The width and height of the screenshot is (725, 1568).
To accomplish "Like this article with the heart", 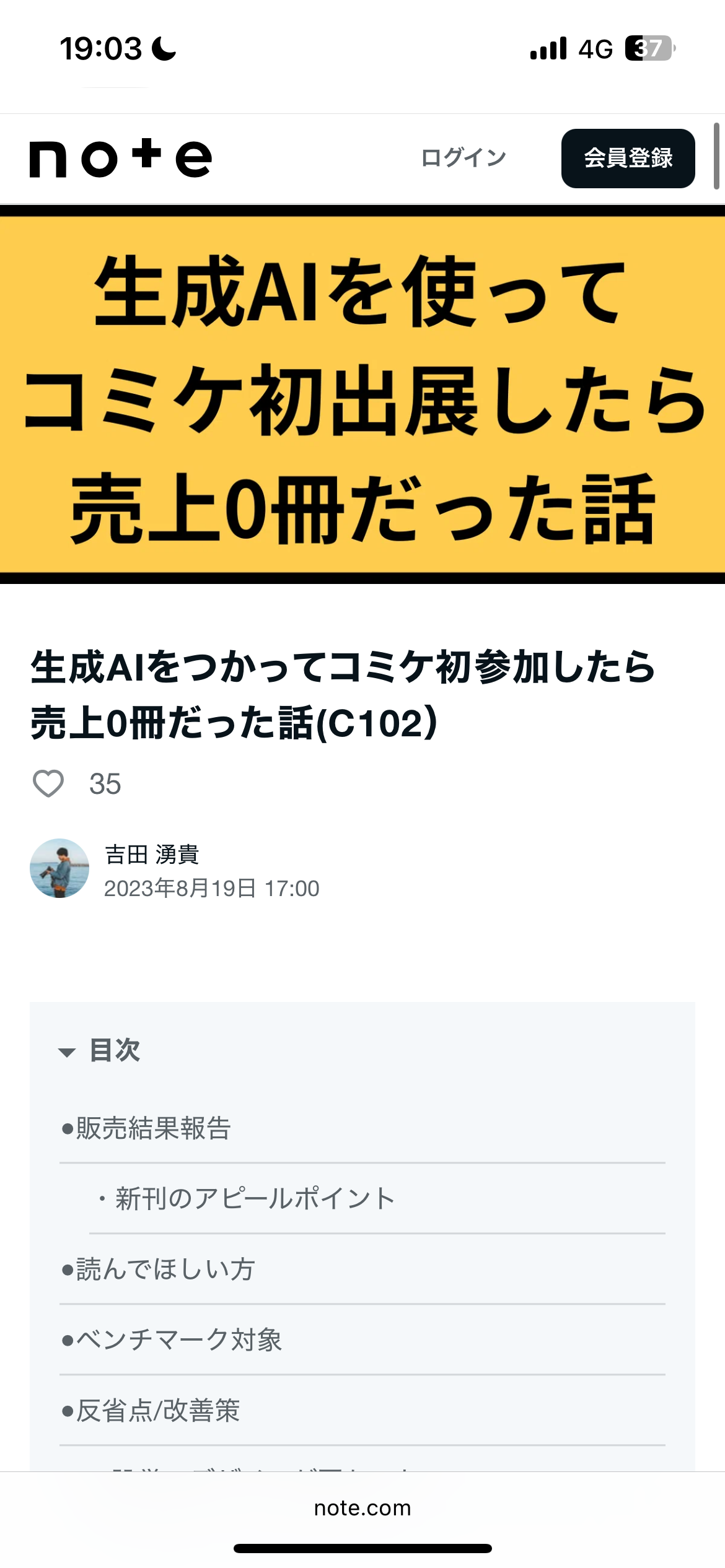I will [x=48, y=783].
